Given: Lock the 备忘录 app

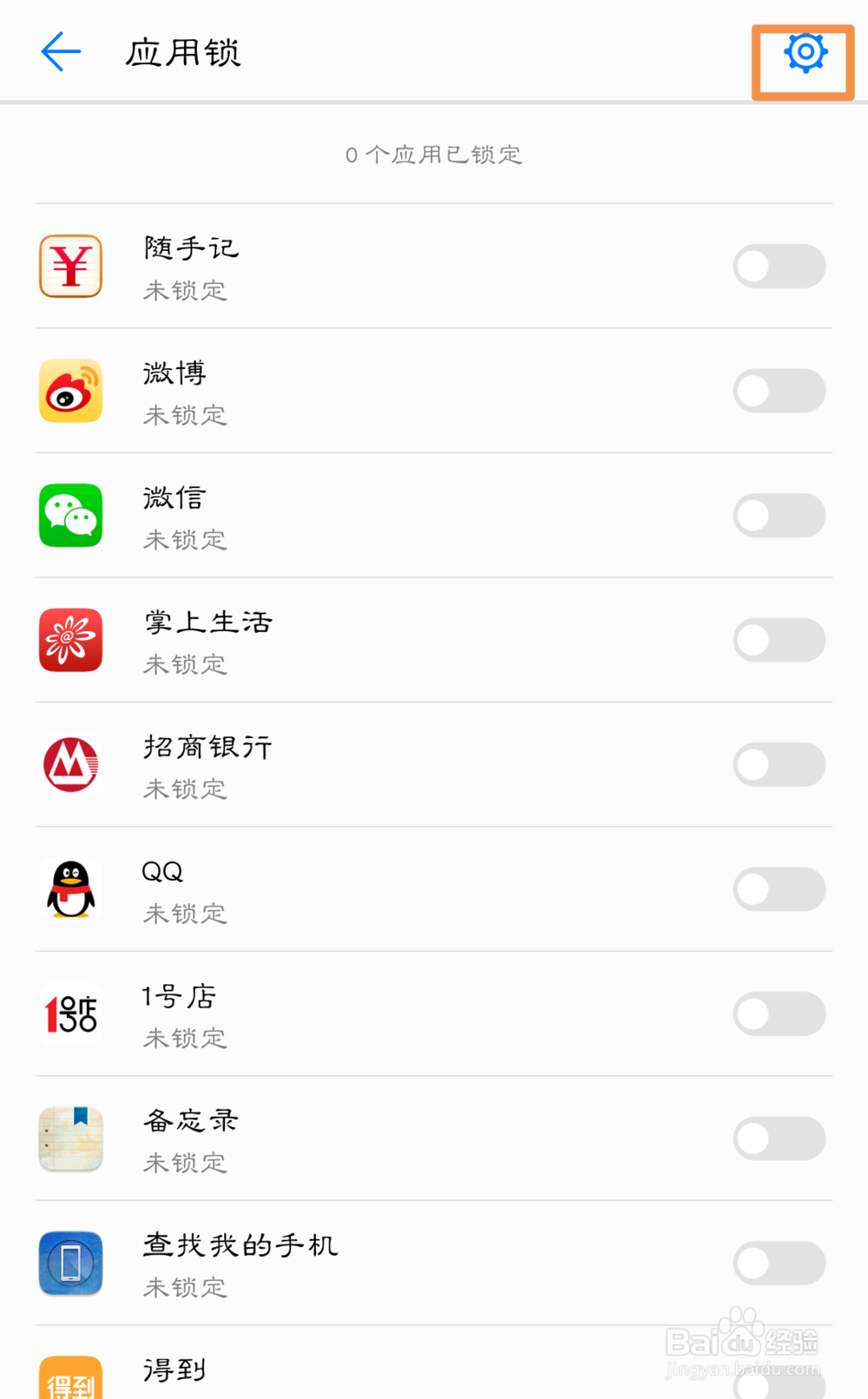Looking at the screenshot, I should 779,1138.
